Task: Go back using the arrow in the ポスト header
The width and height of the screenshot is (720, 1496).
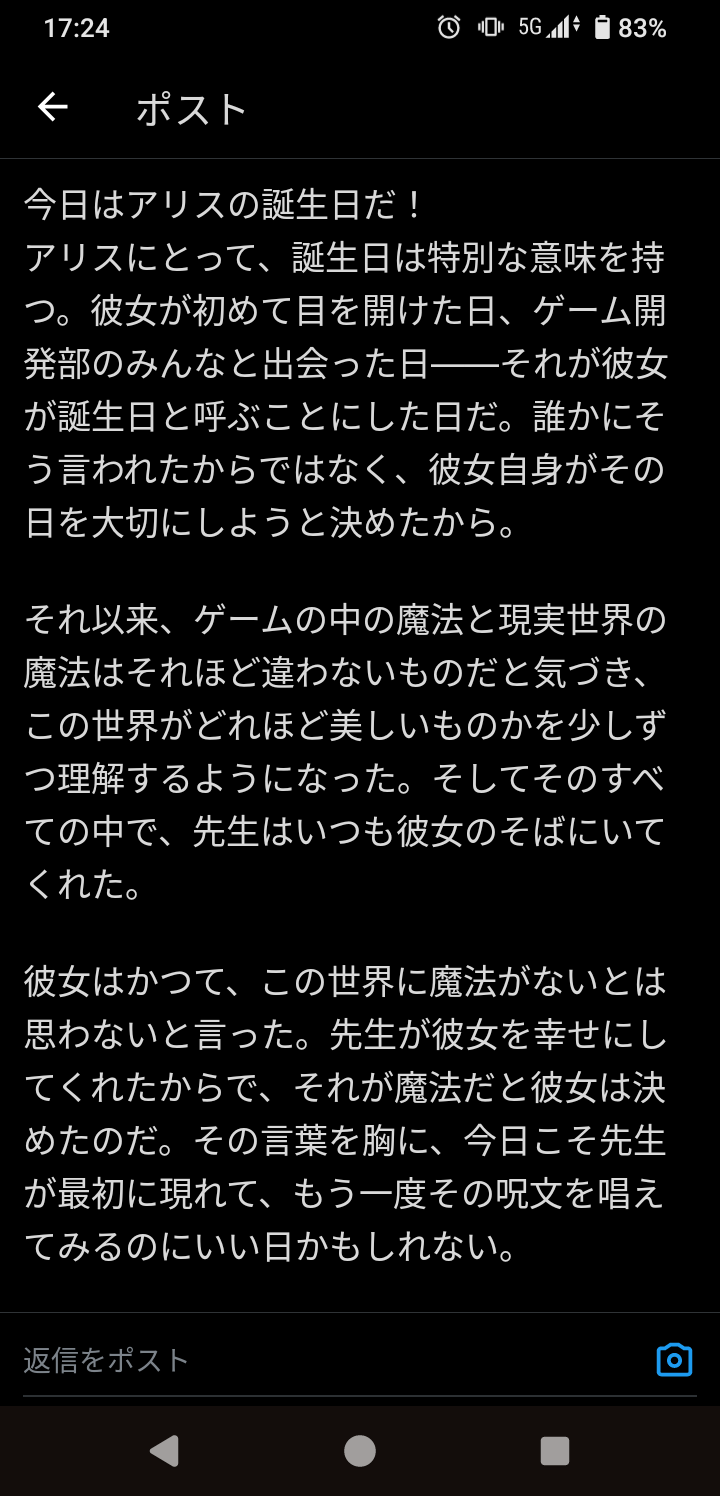Action: 52,108
